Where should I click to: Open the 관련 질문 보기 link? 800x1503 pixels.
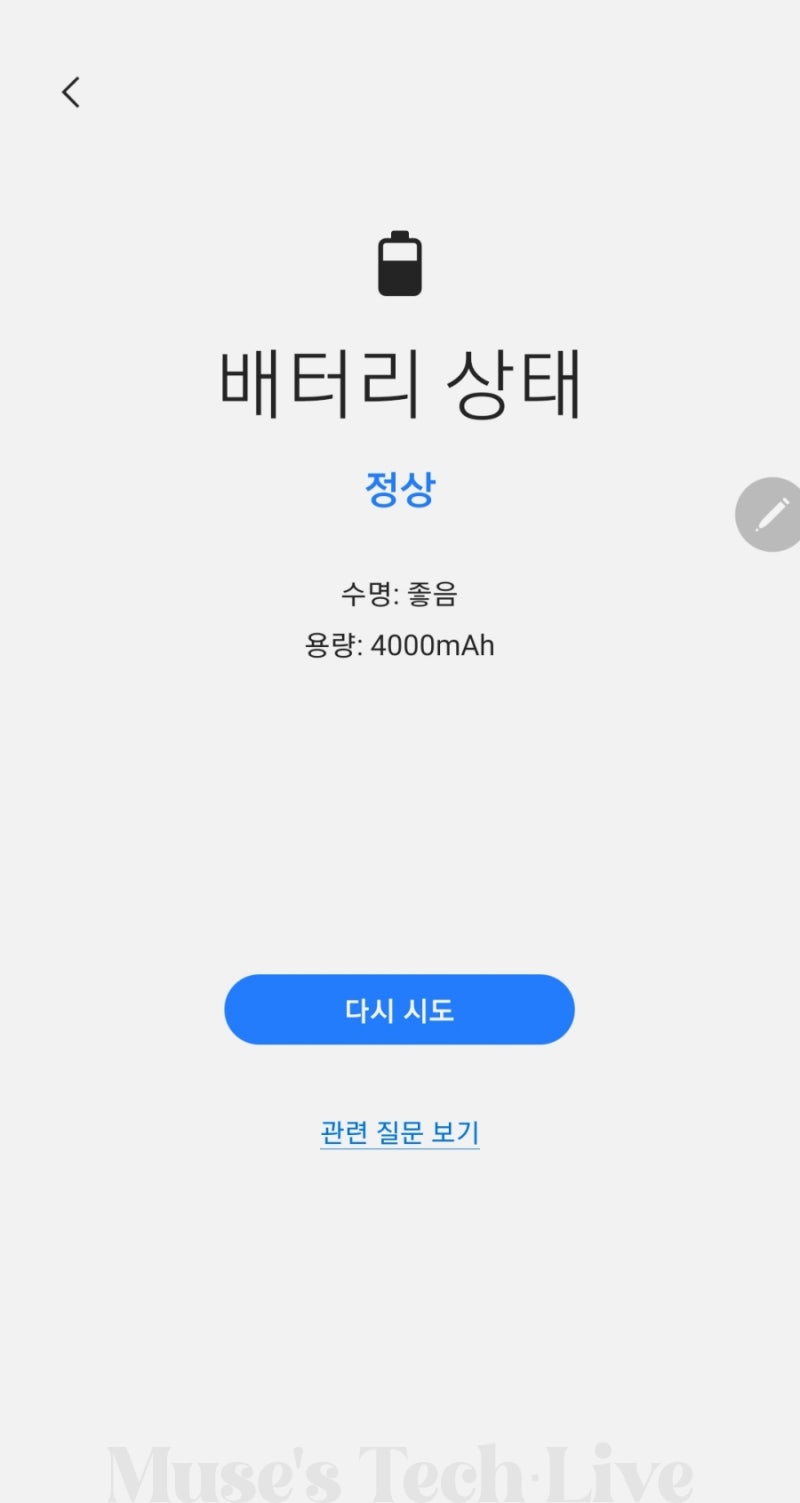[x=400, y=1133]
